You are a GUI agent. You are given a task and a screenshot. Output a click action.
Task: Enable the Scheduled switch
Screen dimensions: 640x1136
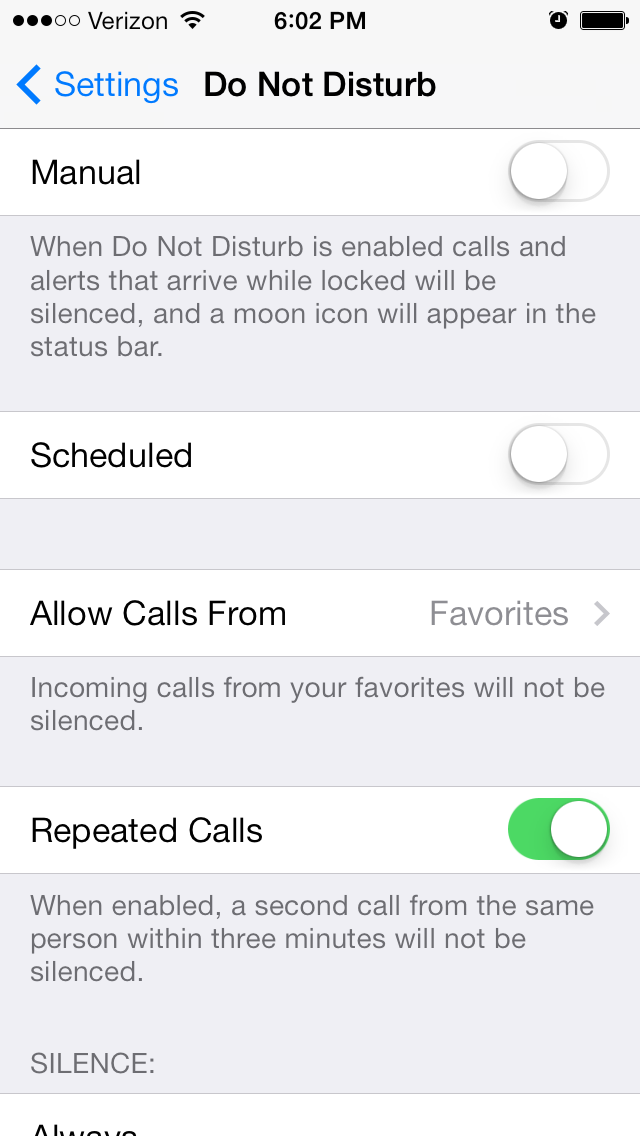point(558,455)
